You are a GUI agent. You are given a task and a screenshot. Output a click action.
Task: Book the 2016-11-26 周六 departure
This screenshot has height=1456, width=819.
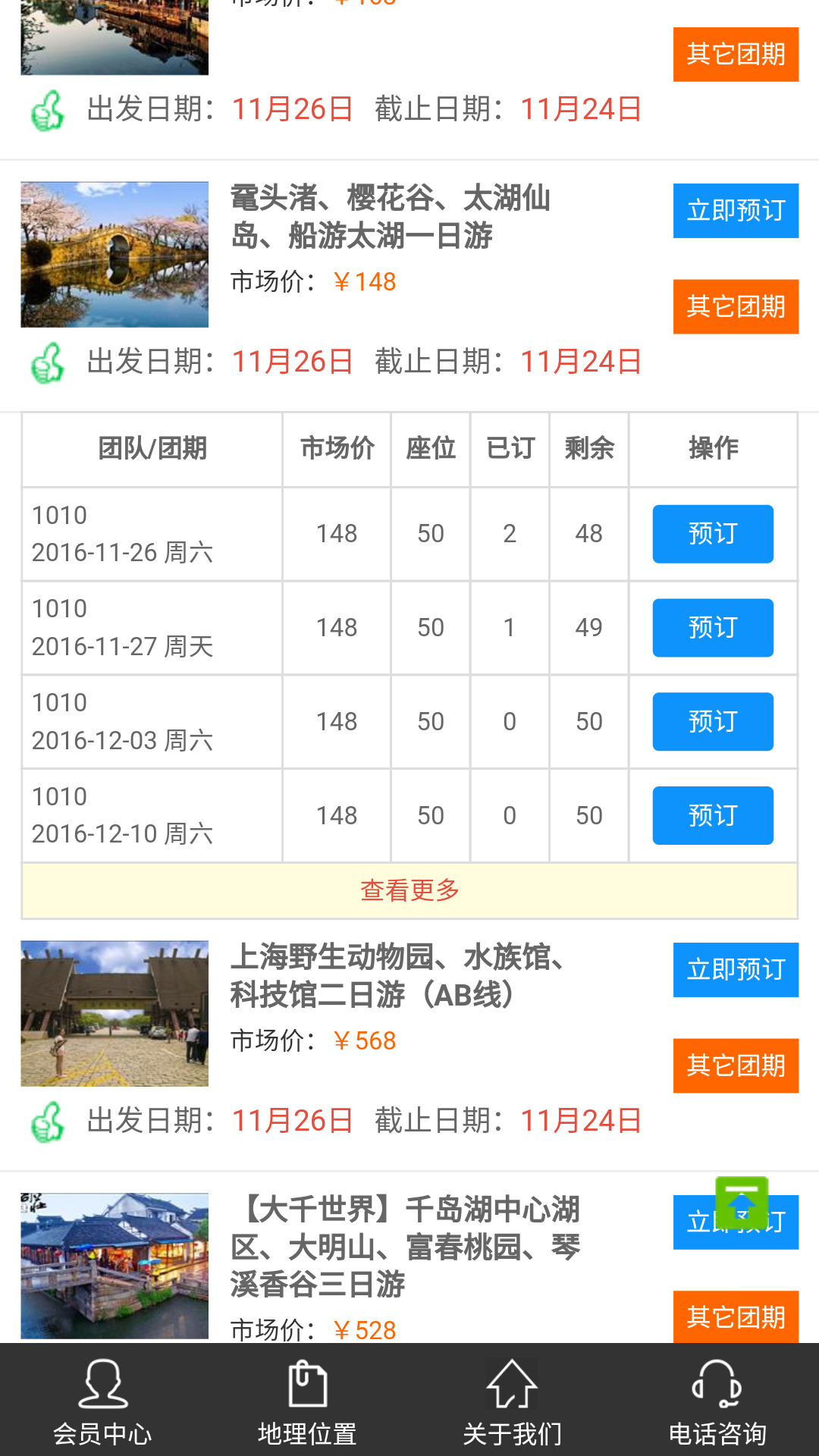click(713, 534)
